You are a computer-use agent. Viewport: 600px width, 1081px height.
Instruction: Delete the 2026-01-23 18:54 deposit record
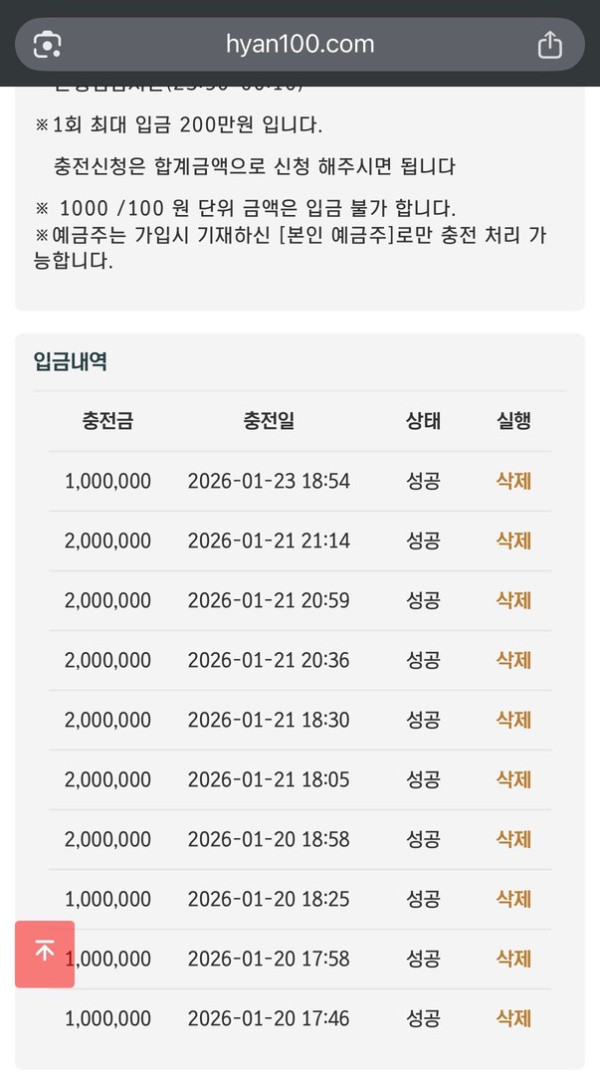point(513,481)
